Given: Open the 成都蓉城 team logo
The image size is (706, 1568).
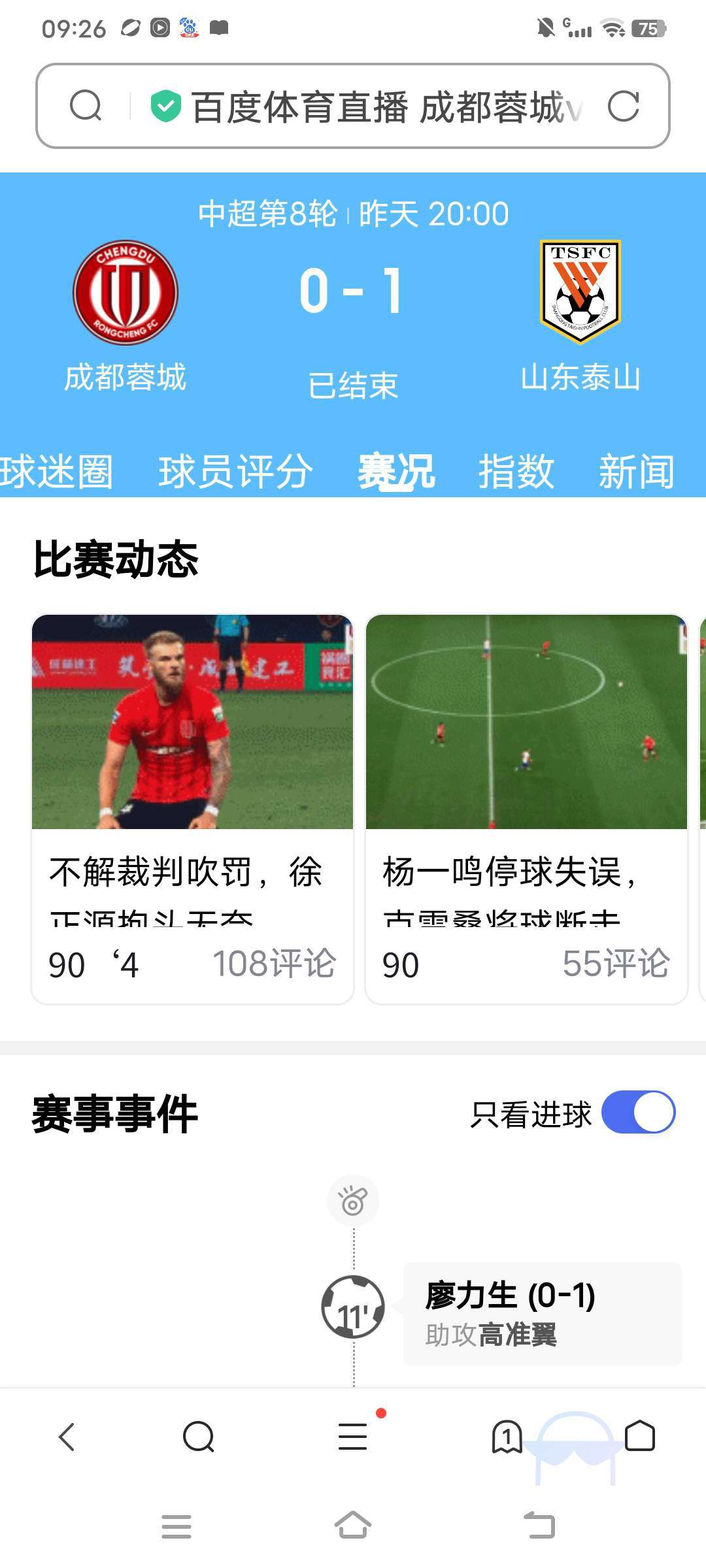Looking at the screenshot, I should 125,292.
